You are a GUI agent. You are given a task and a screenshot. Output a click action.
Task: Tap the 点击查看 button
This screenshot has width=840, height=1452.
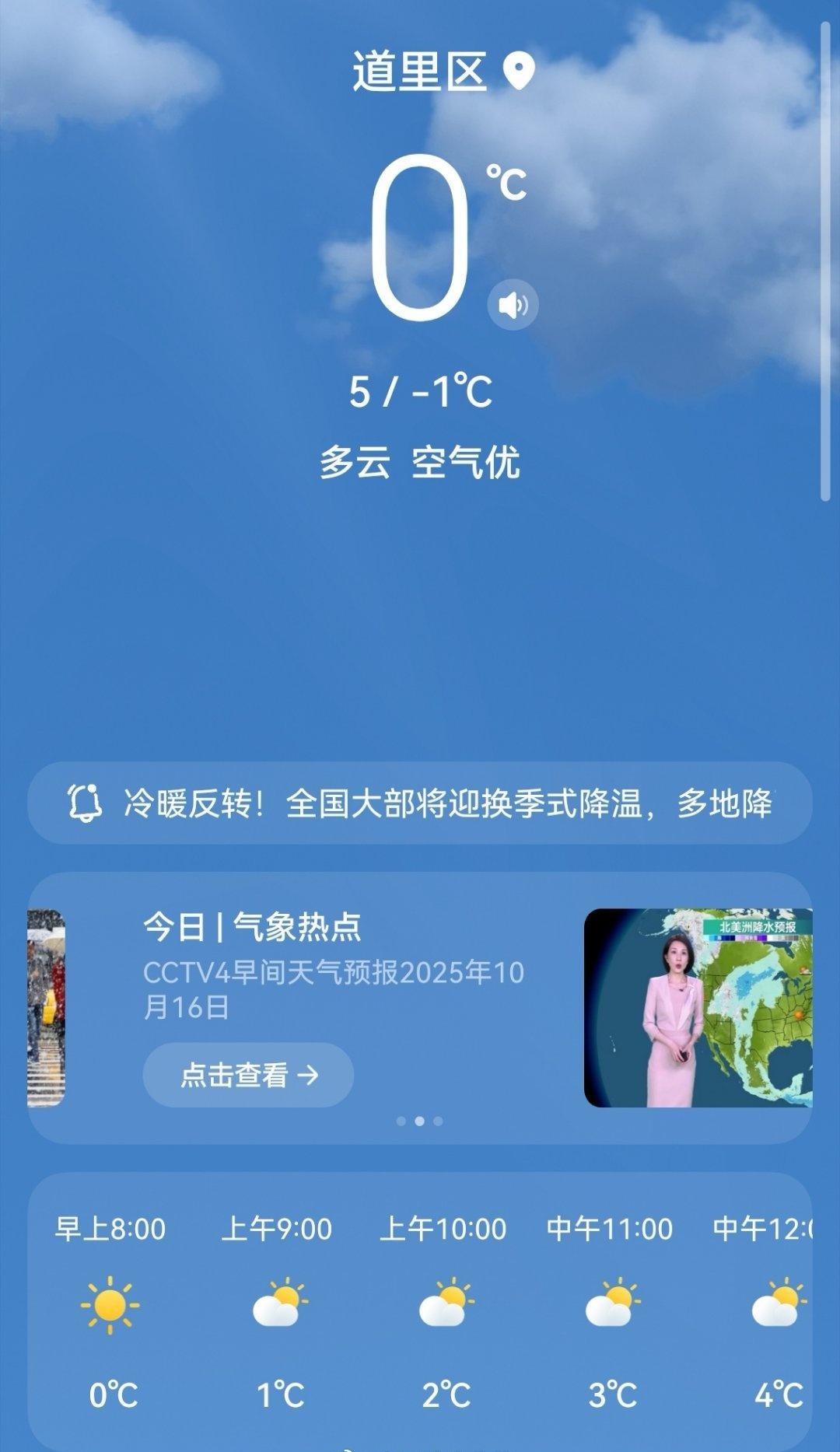(x=248, y=1075)
